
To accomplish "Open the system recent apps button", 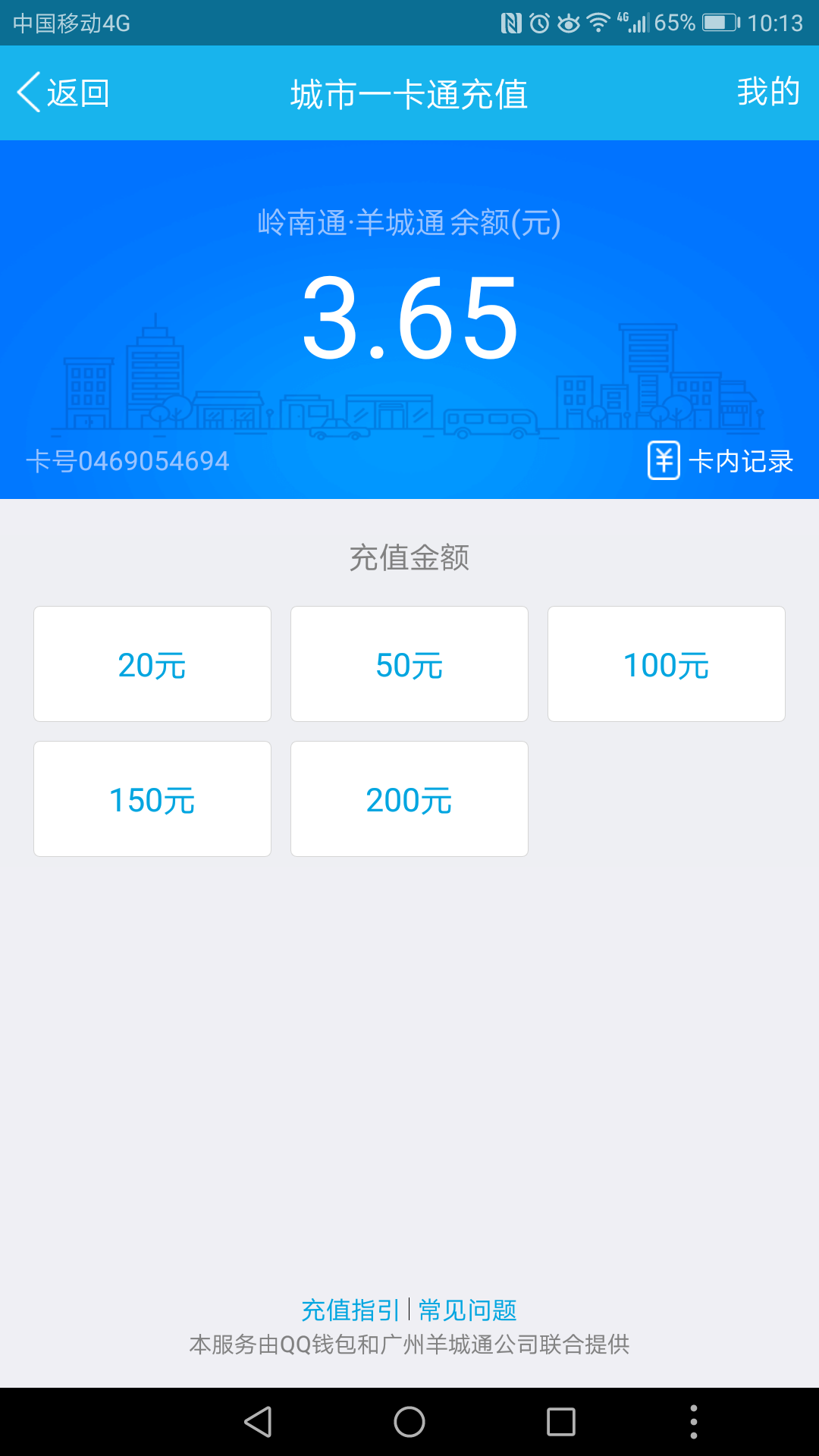I will point(561,1422).
